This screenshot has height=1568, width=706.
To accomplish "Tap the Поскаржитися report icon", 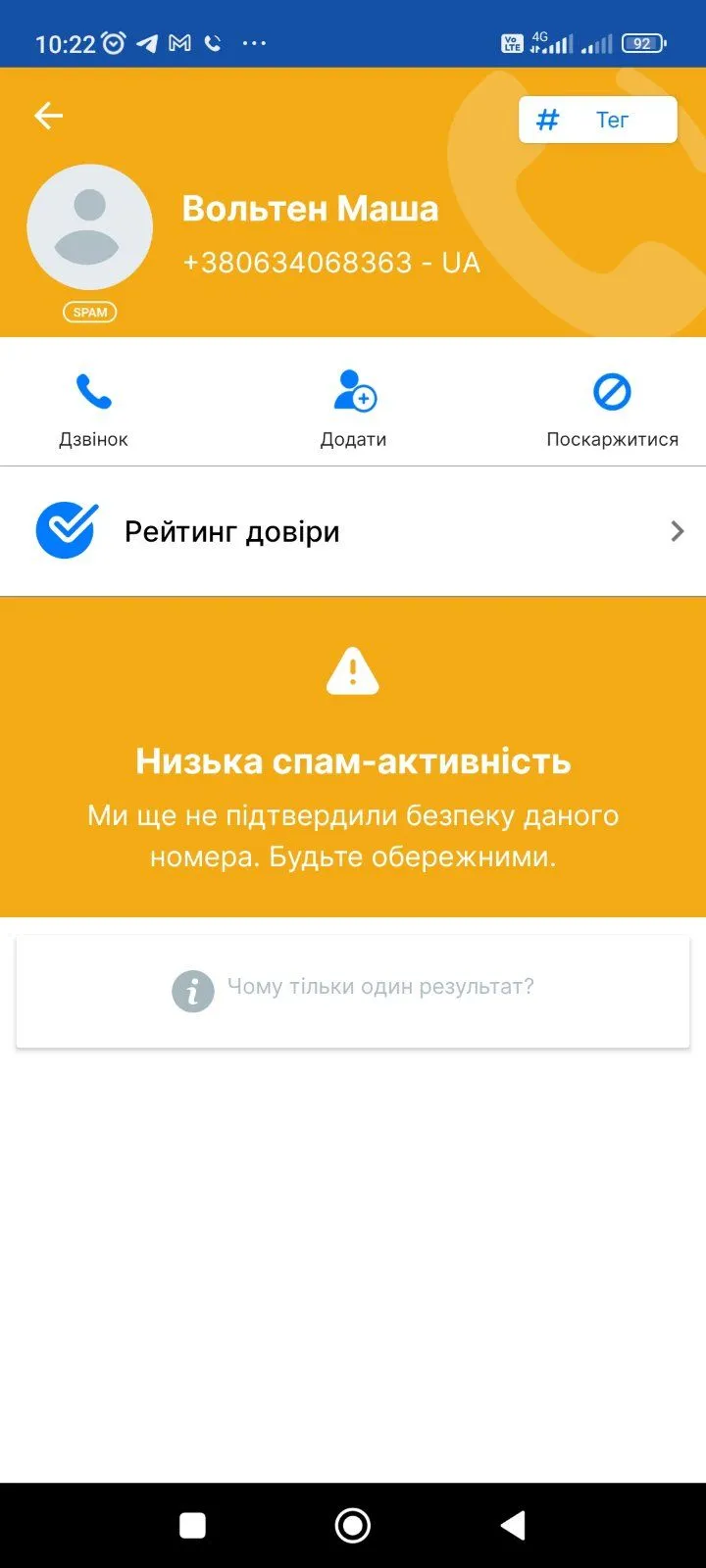I will pos(611,391).
